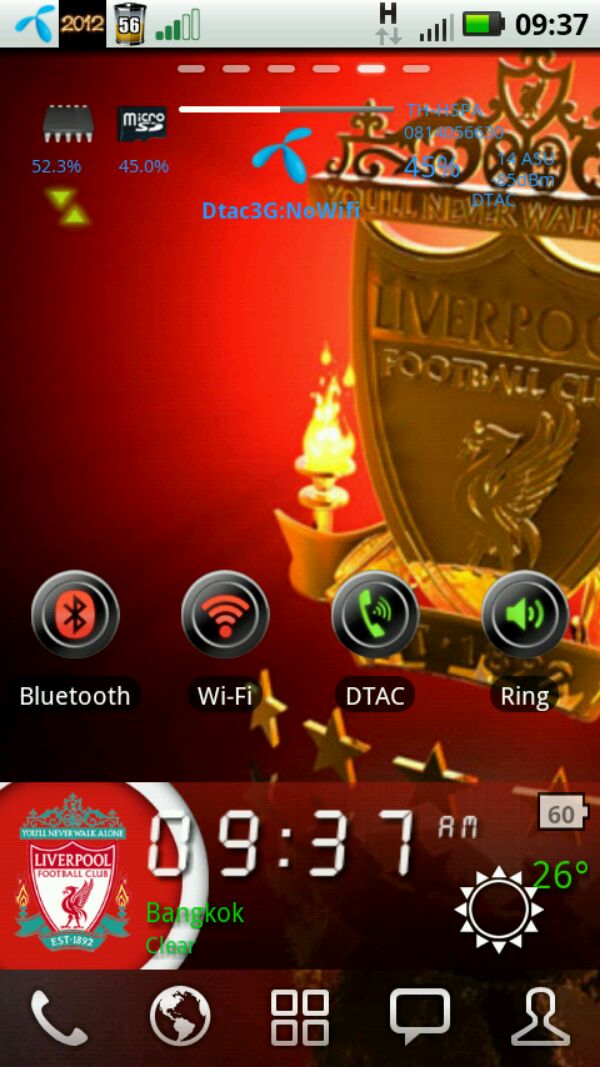Open the Bangkok weather sun icon
This screenshot has width=600, height=1067.
pyautogui.click(x=499, y=909)
